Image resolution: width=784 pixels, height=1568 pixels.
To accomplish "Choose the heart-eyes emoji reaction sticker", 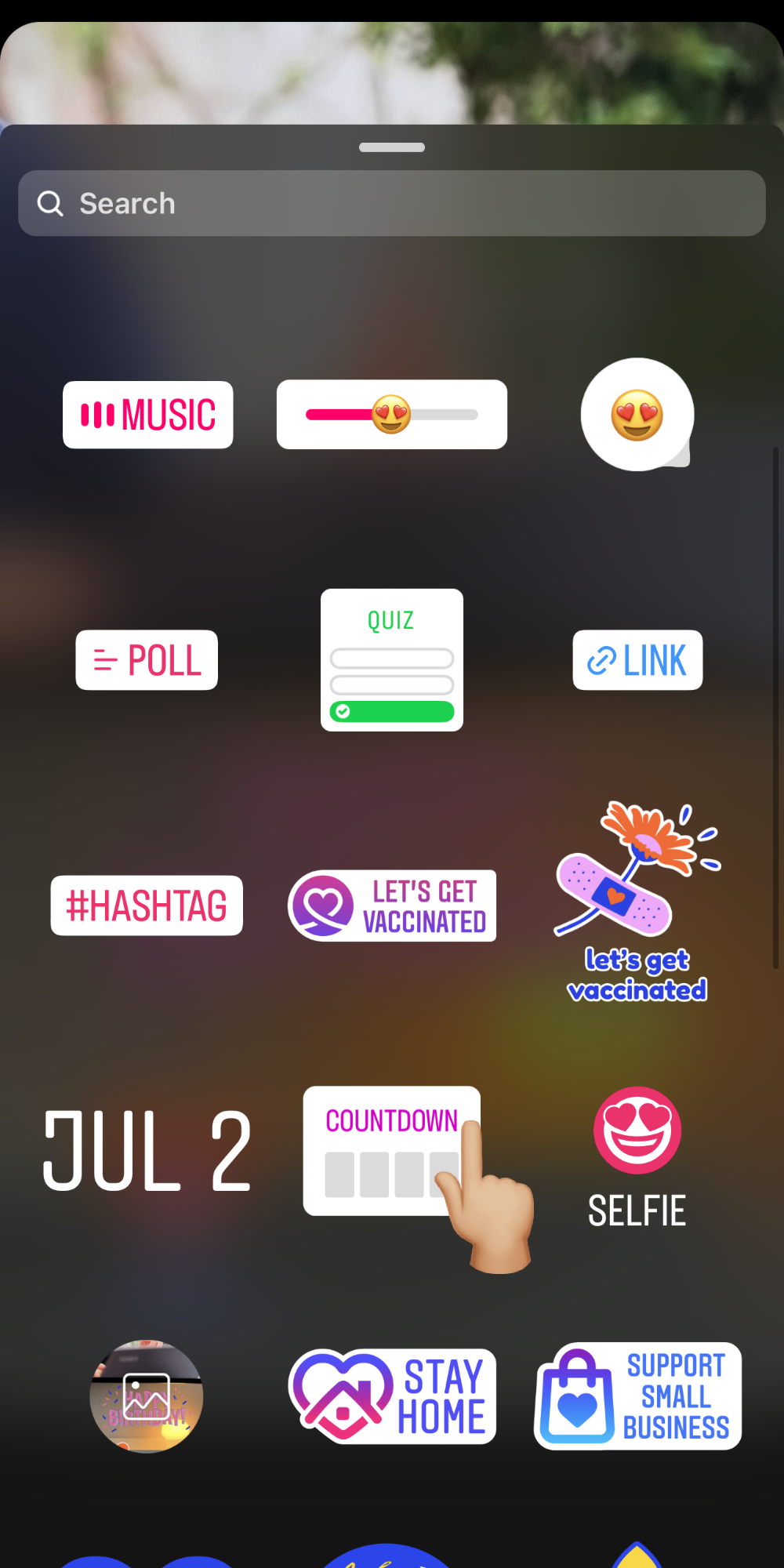I will (x=637, y=415).
